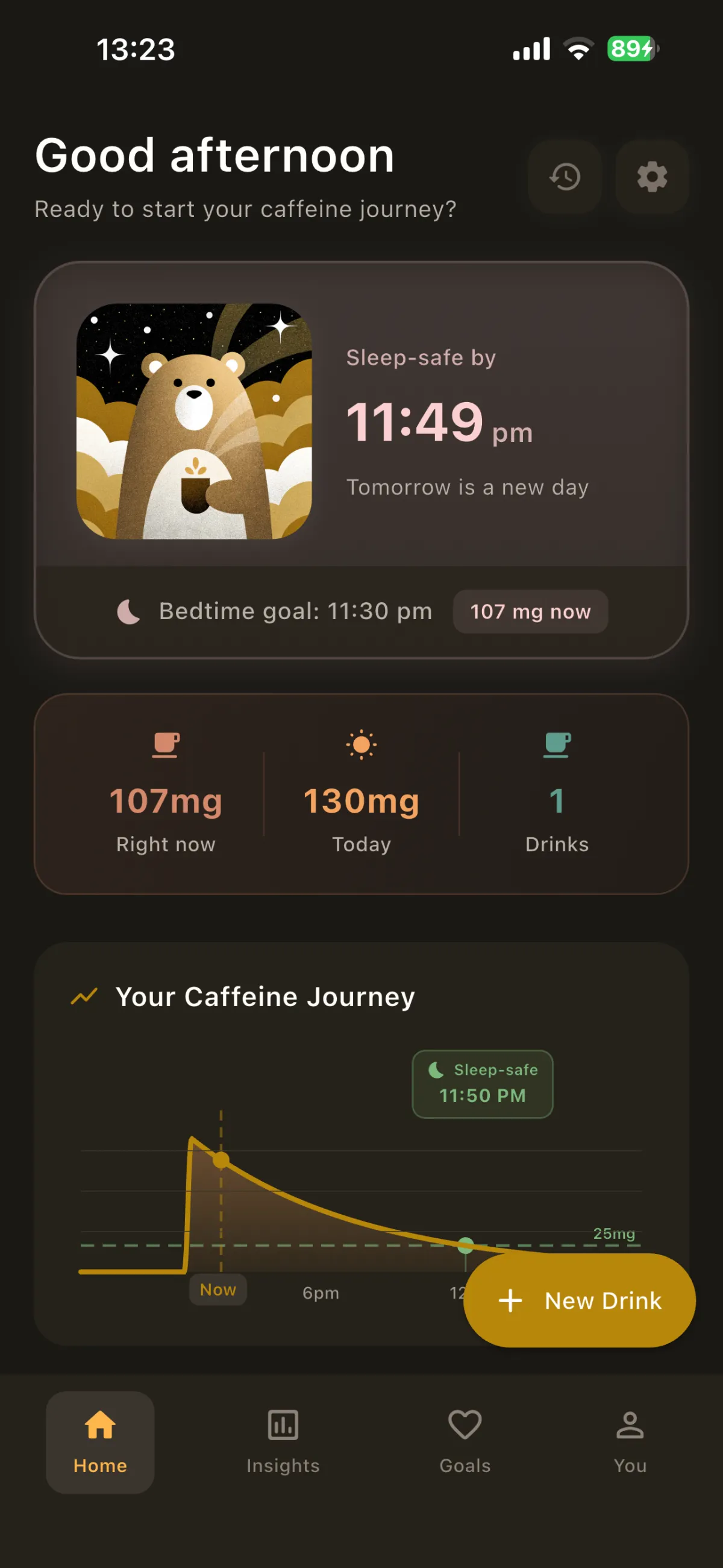Tap the bear illustration thumbnail
Image resolution: width=723 pixels, height=1568 pixels.
194,420
